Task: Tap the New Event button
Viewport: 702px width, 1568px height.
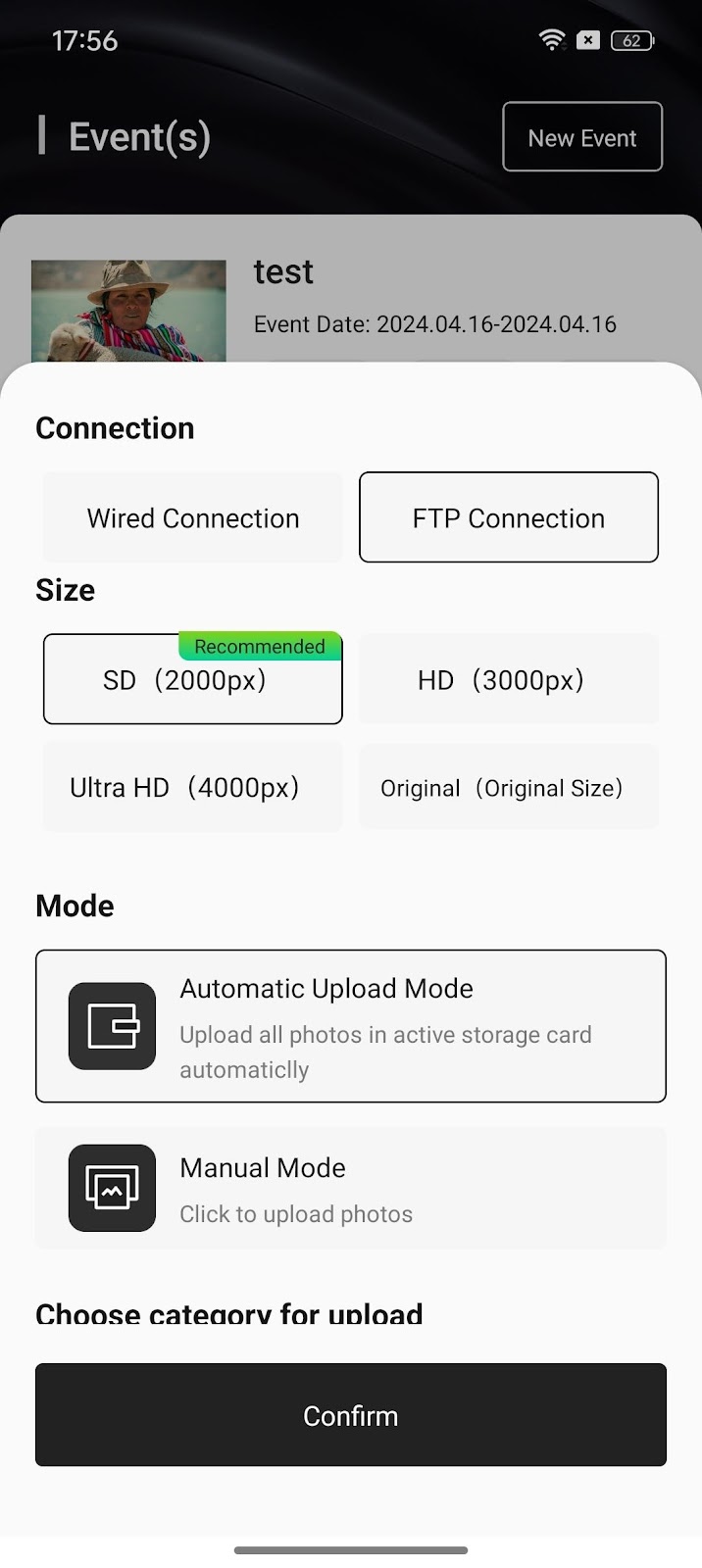Action: [x=582, y=137]
